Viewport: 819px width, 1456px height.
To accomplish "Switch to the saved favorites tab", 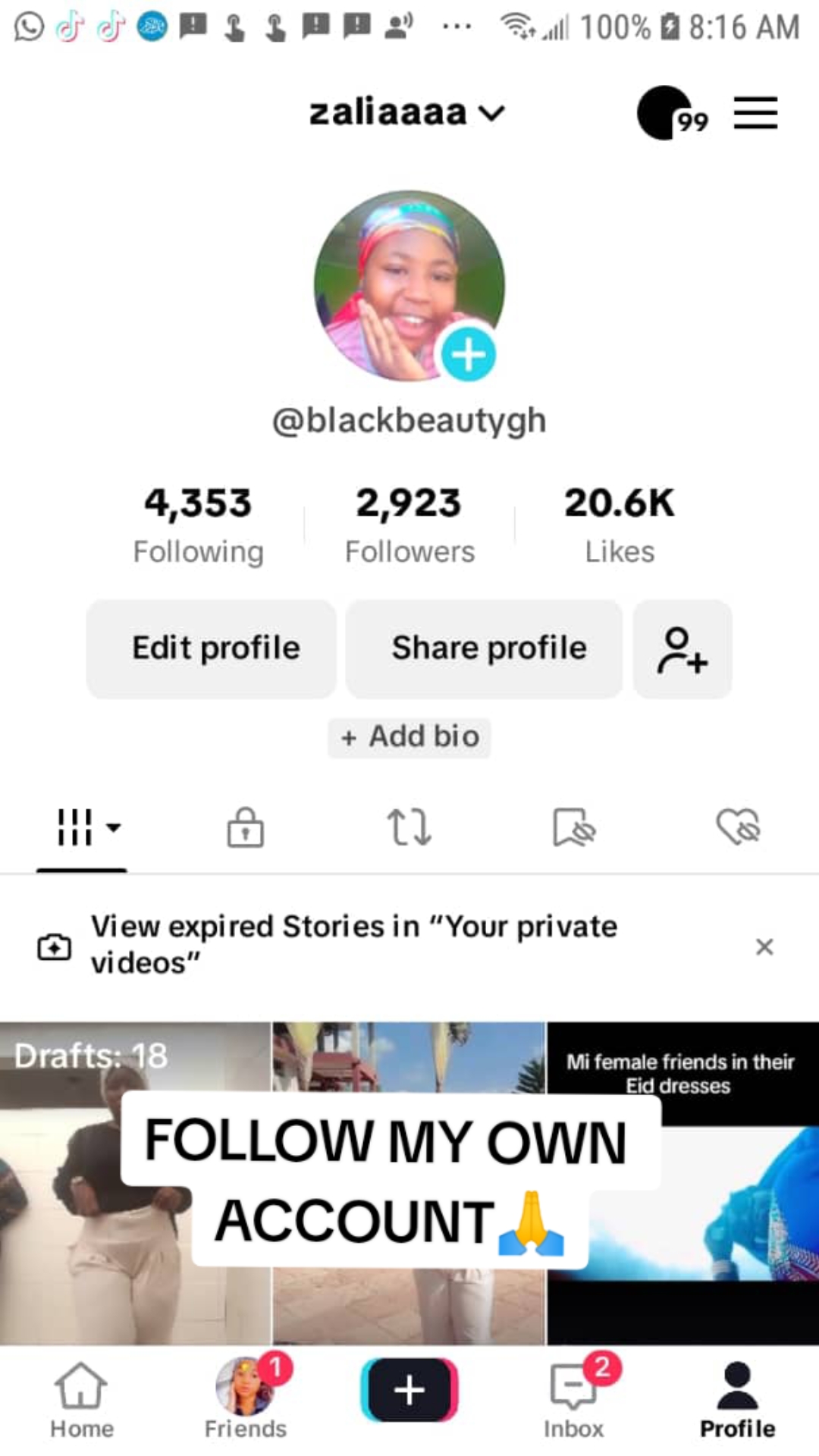I will point(573,827).
